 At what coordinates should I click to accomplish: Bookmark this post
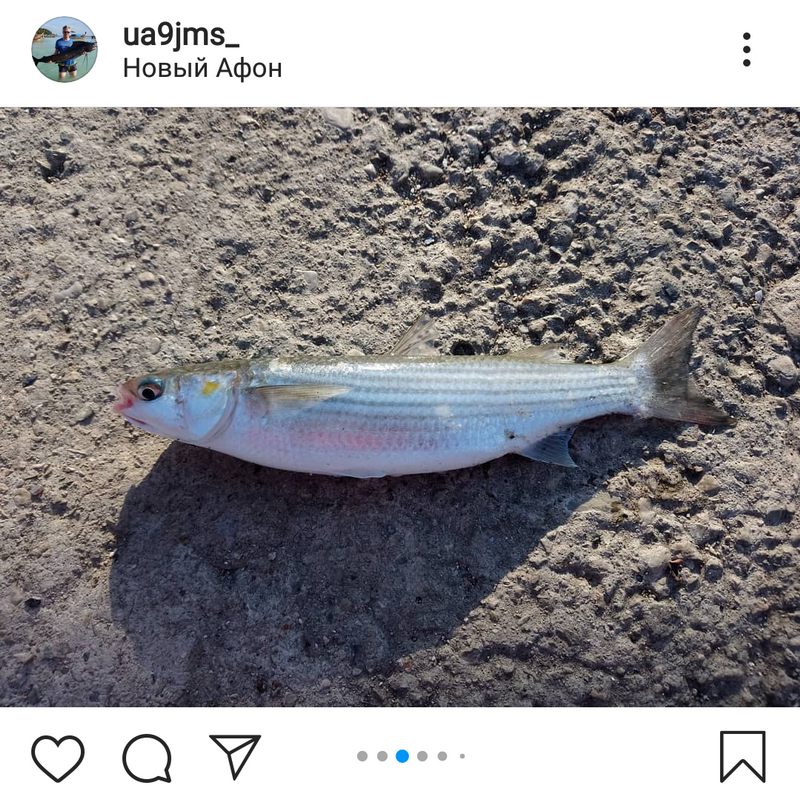(742, 756)
